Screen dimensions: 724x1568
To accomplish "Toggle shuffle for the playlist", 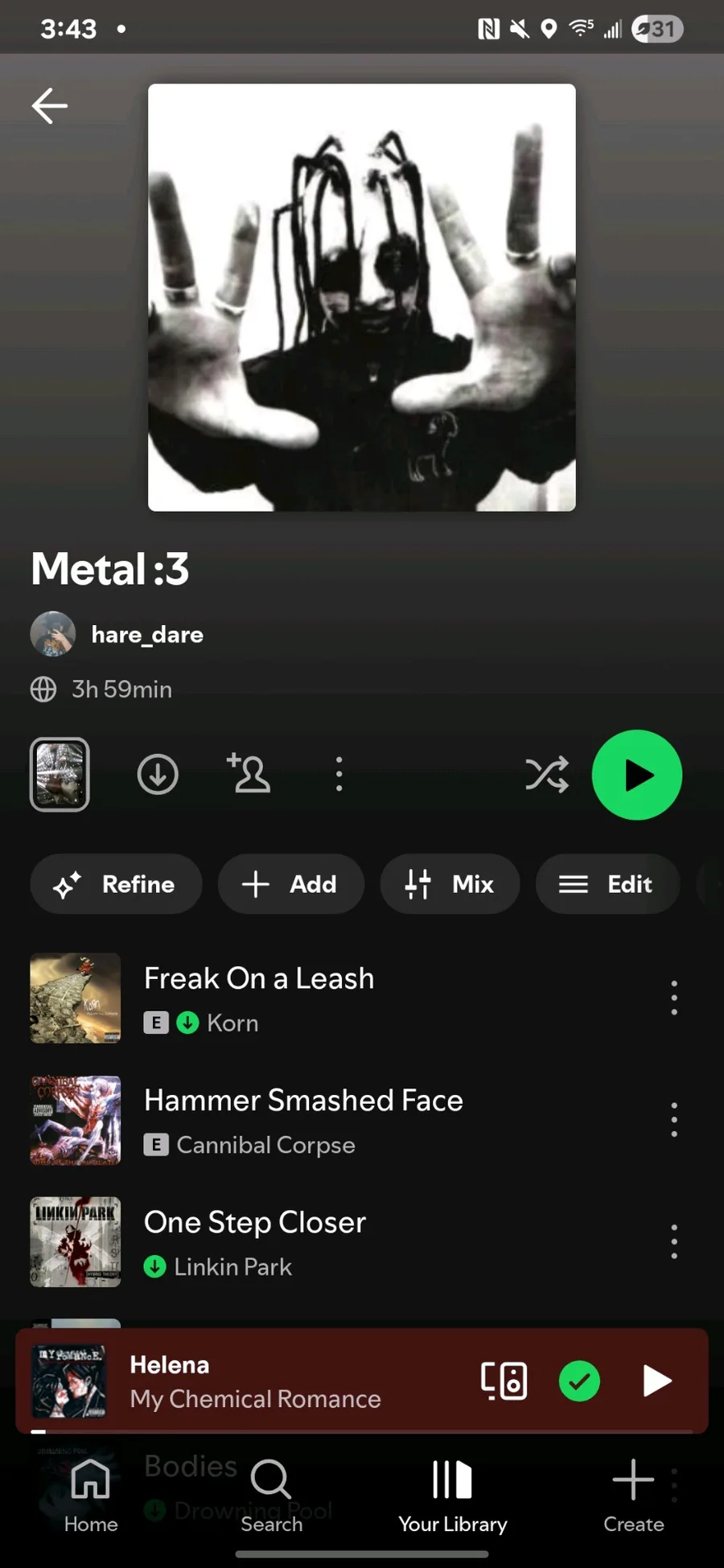I will 547,775.
